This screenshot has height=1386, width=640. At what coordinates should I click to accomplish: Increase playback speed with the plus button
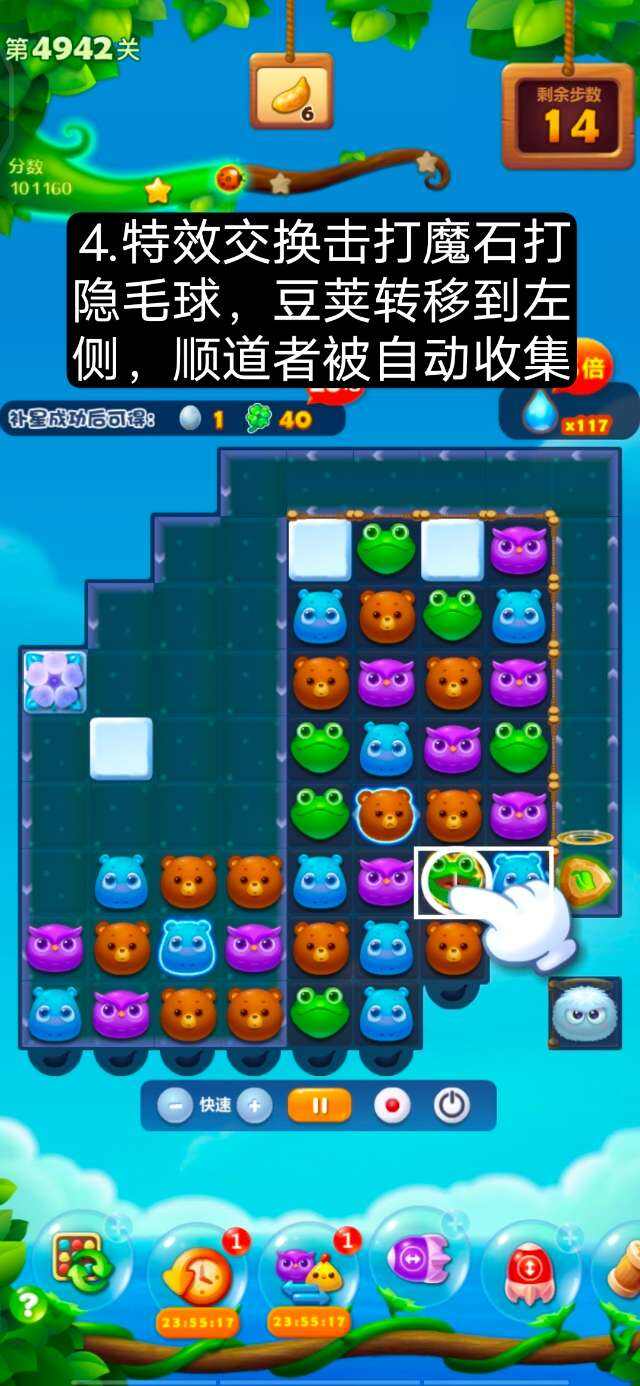(254, 1106)
